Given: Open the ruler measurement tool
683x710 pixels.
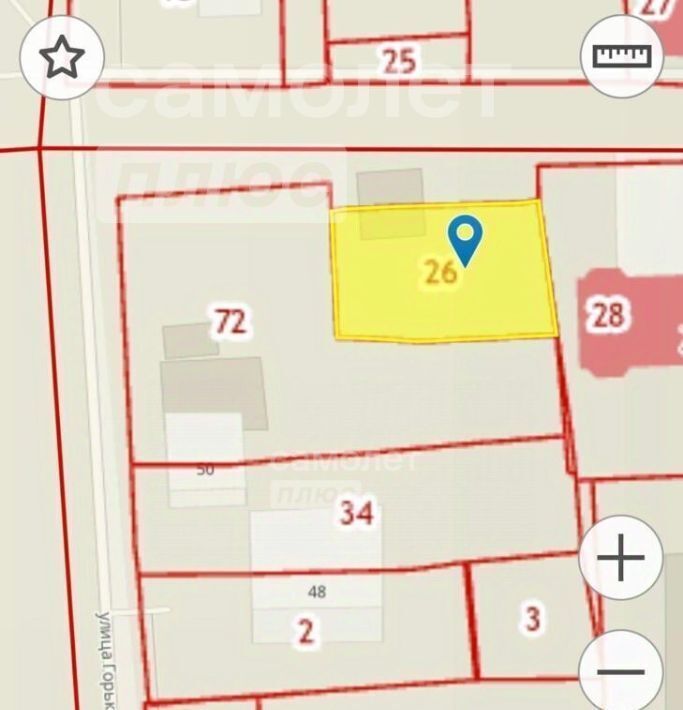Looking at the screenshot, I should click(621, 56).
